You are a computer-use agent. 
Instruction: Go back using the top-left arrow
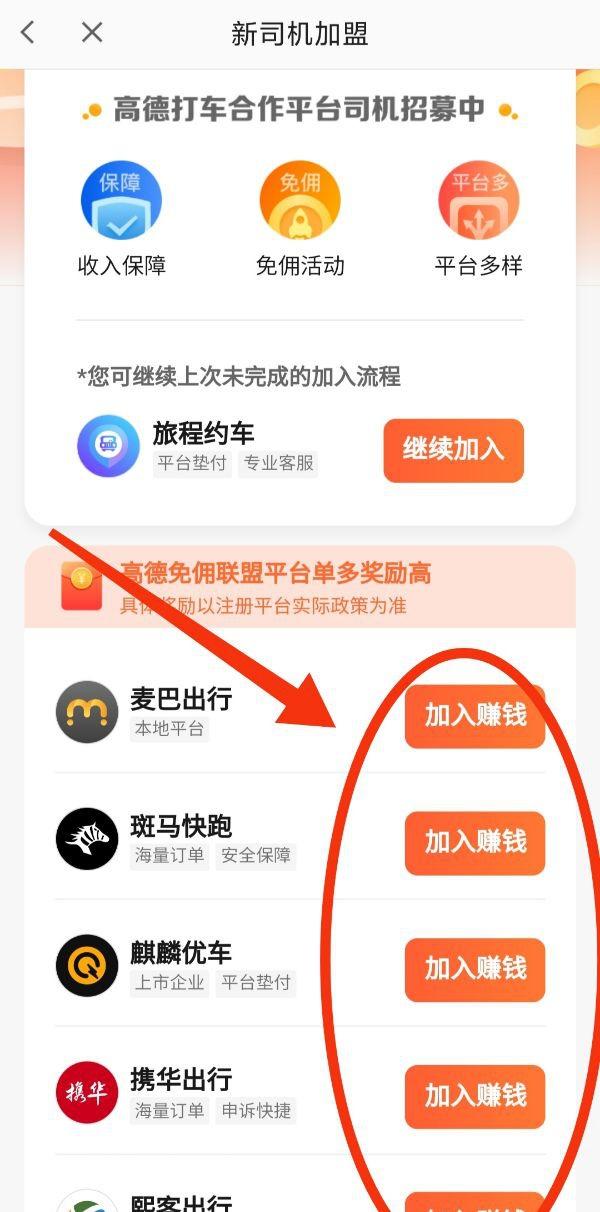tap(28, 33)
